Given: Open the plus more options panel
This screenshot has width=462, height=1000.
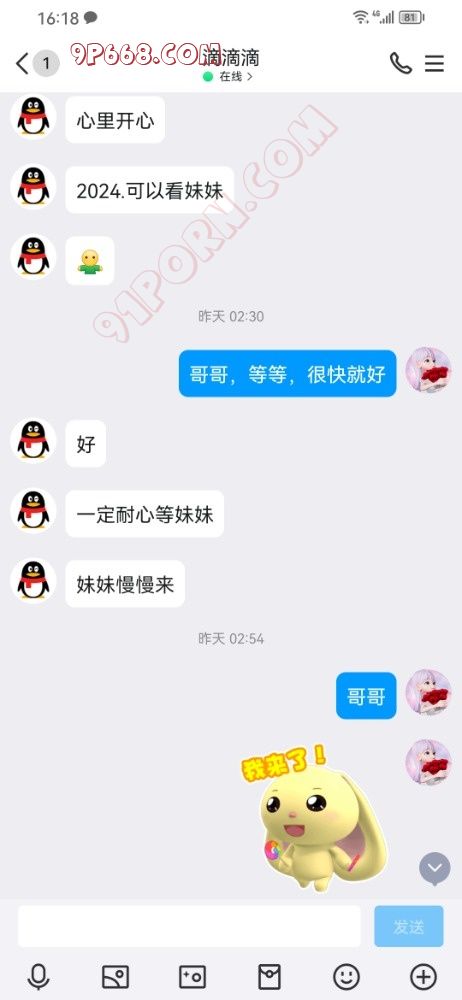Looking at the screenshot, I should (x=423, y=976).
